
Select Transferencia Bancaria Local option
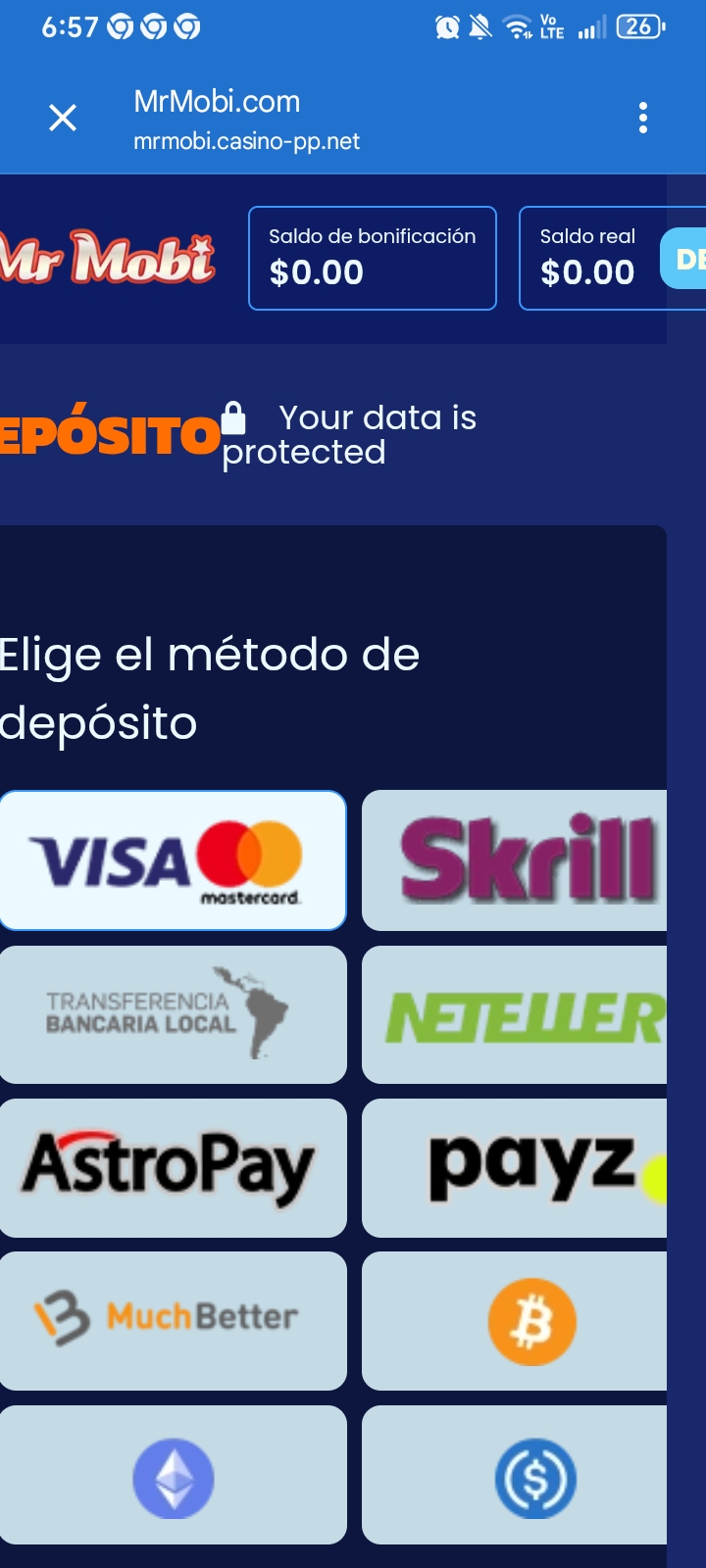click(174, 1014)
